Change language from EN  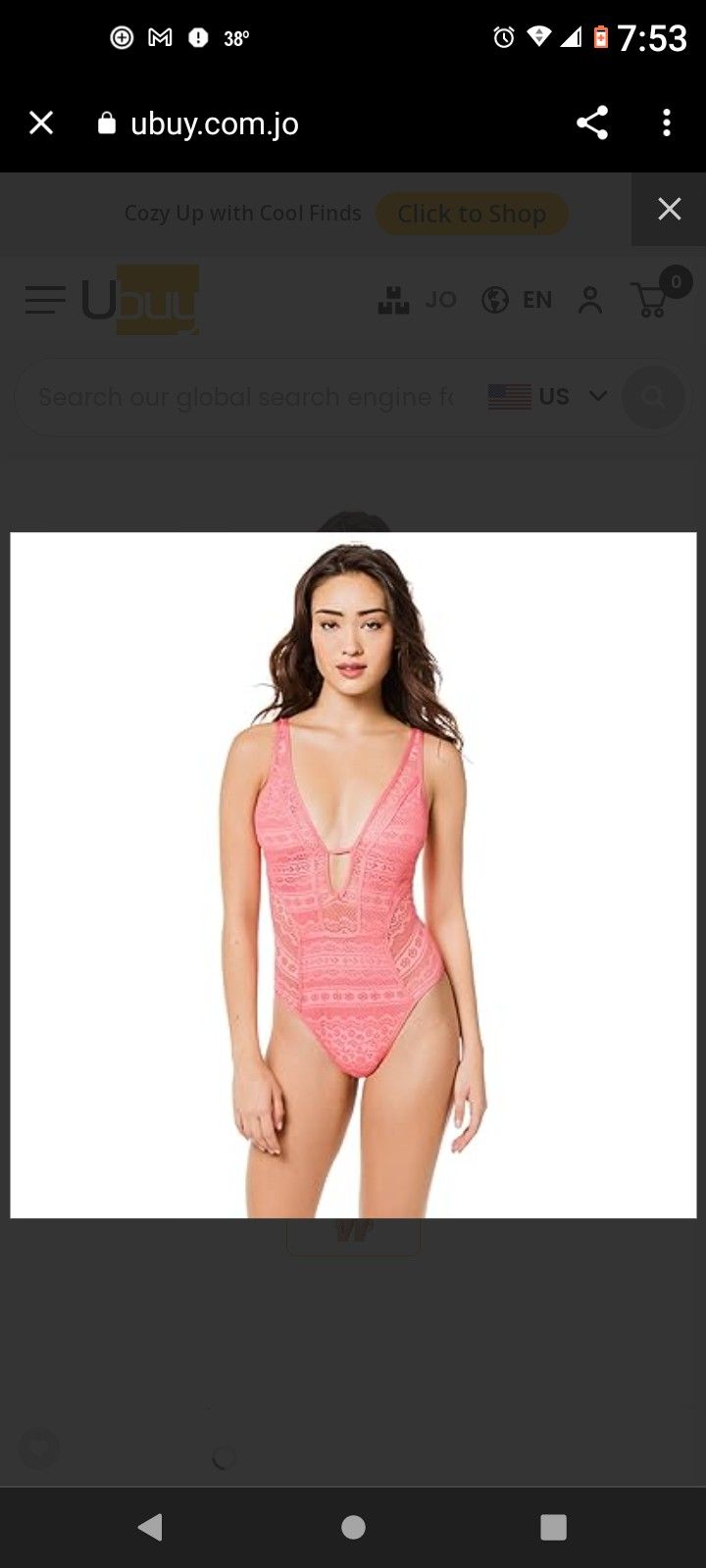pyautogui.click(x=517, y=300)
